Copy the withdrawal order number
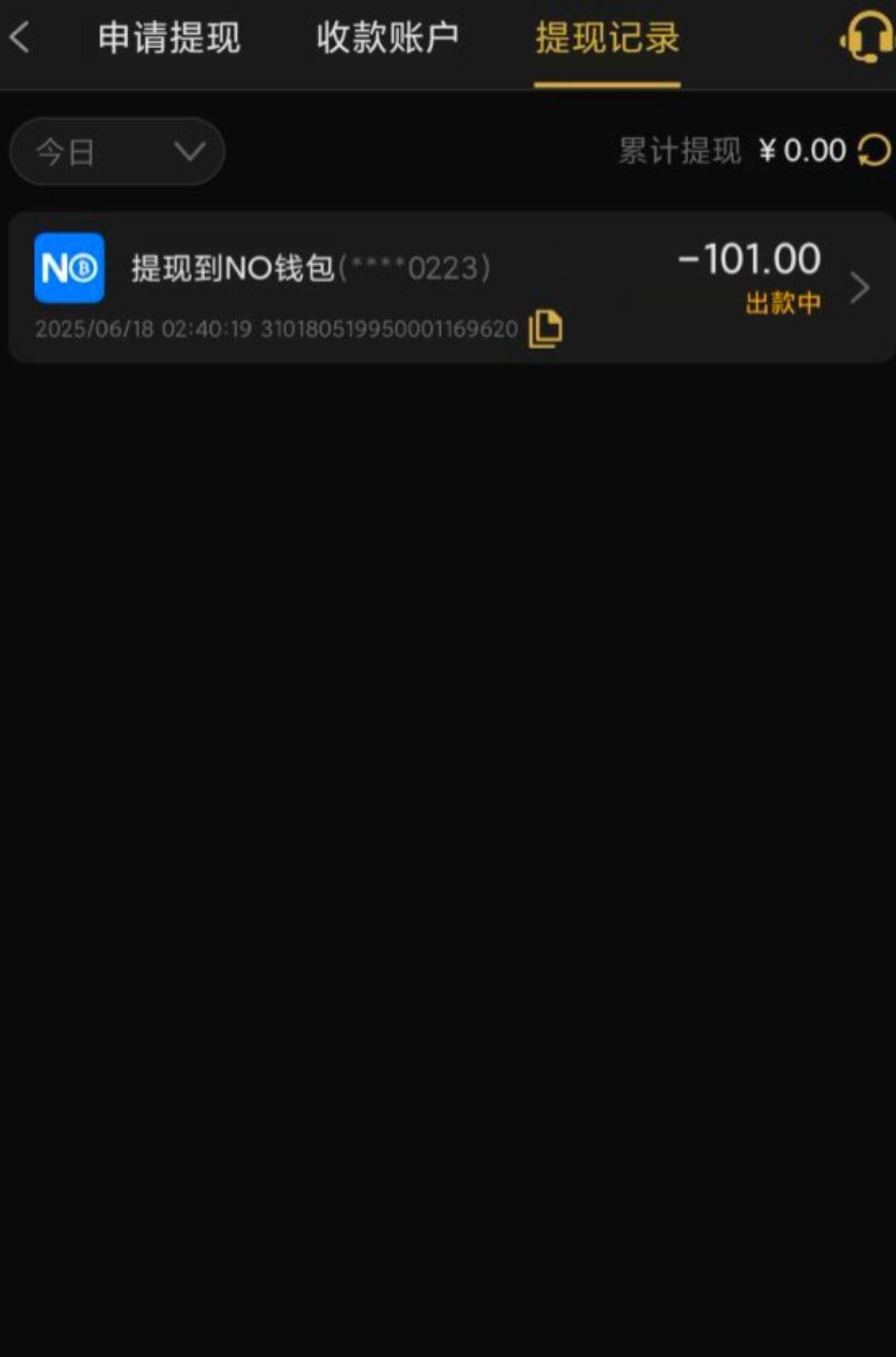 click(546, 329)
